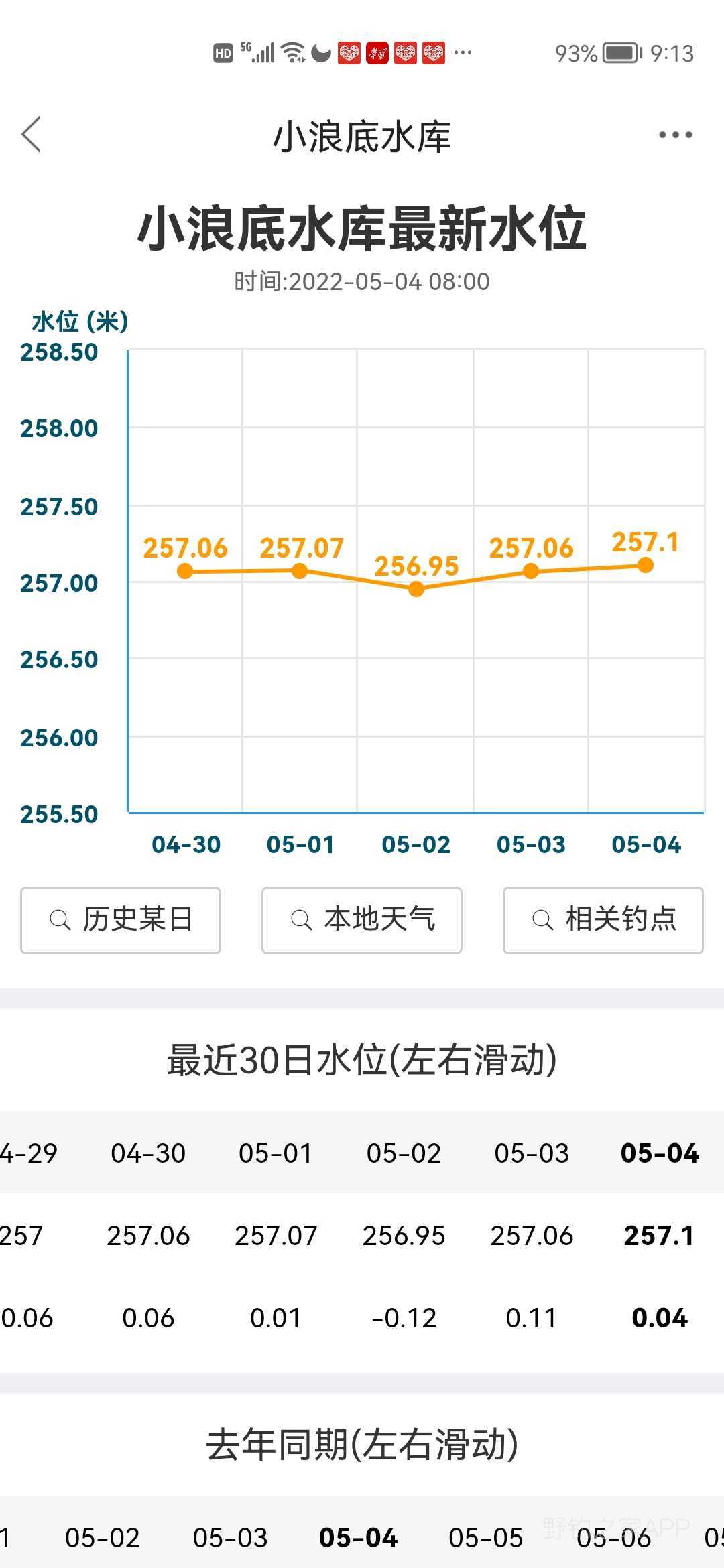Go back using the top-left arrow

click(32, 134)
